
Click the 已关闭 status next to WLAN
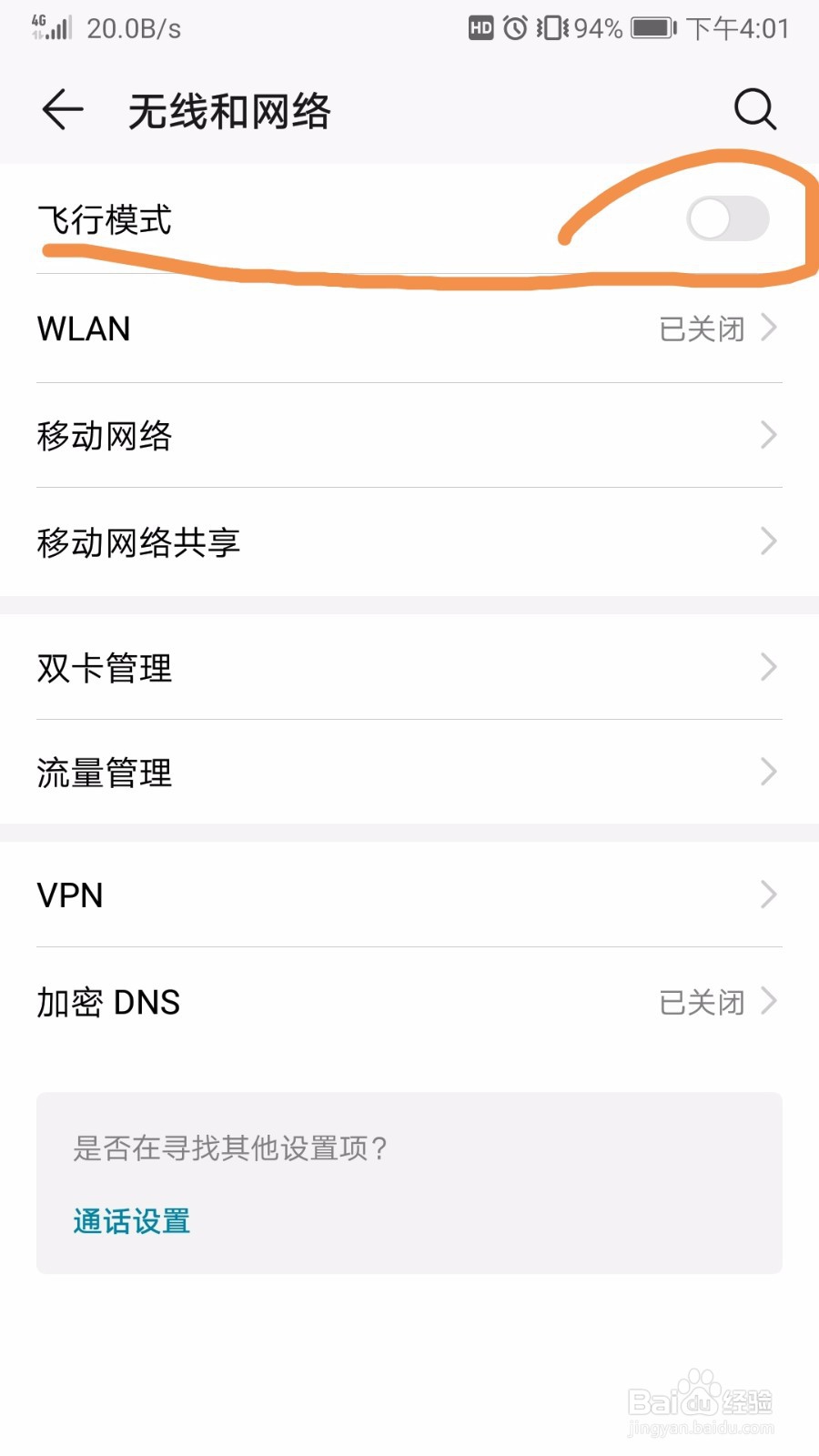pos(701,329)
